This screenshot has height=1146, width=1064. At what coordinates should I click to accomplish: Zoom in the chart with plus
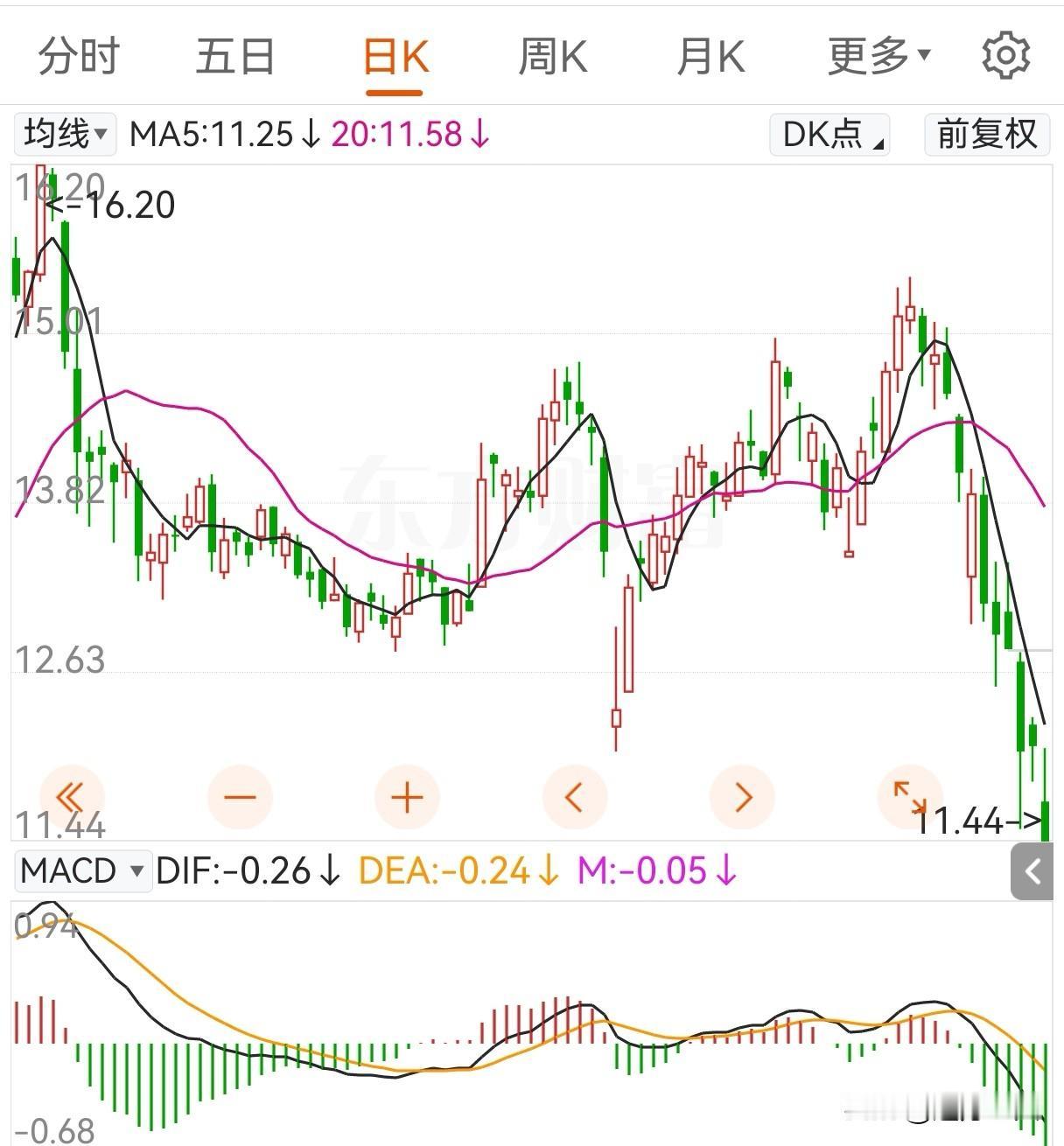pyautogui.click(x=407, y=797)
